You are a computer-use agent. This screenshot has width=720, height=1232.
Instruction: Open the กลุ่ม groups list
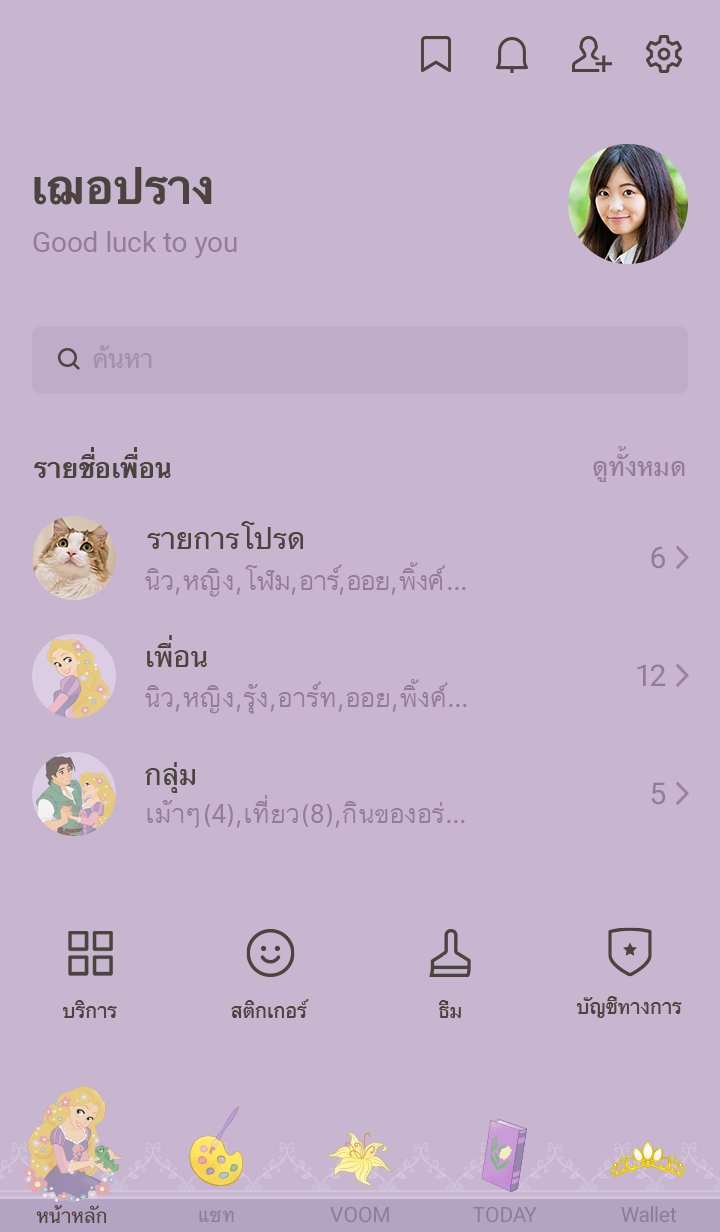(x=360, y=794)
